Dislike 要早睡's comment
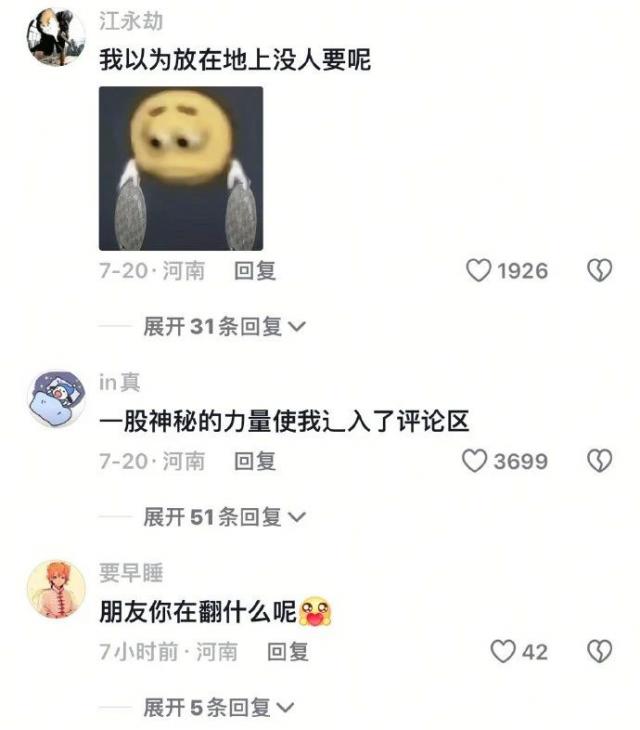 click(x=598, y=652)
